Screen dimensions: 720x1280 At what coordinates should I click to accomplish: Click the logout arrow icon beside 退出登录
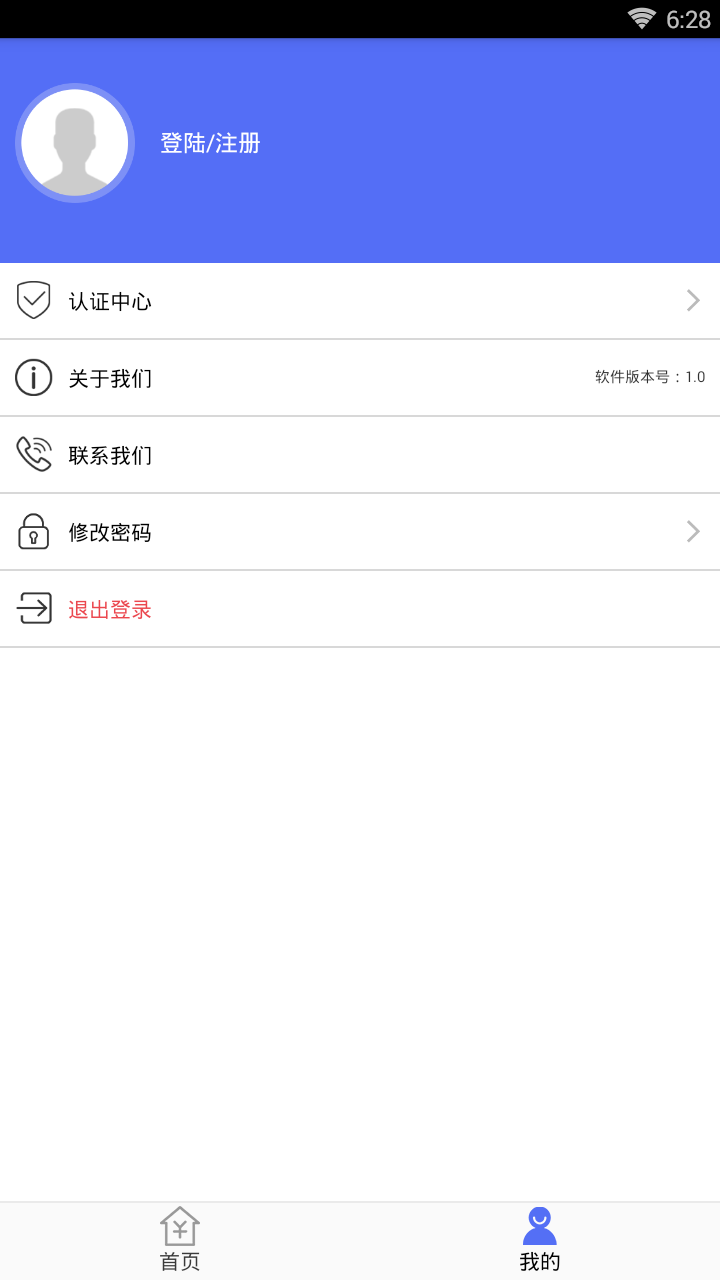[x=34, y=608]
